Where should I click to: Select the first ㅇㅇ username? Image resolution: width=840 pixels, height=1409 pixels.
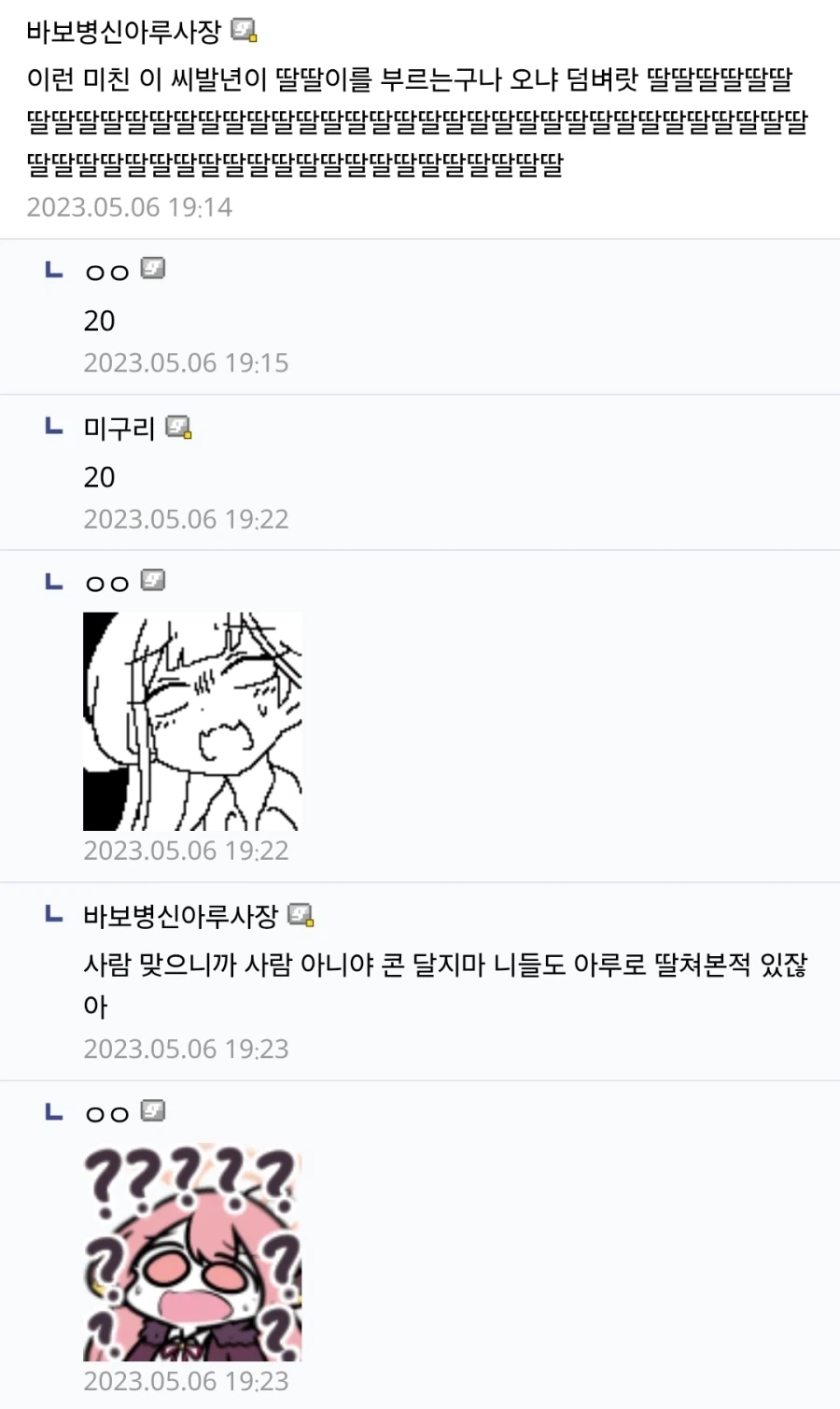click(107, 270)
